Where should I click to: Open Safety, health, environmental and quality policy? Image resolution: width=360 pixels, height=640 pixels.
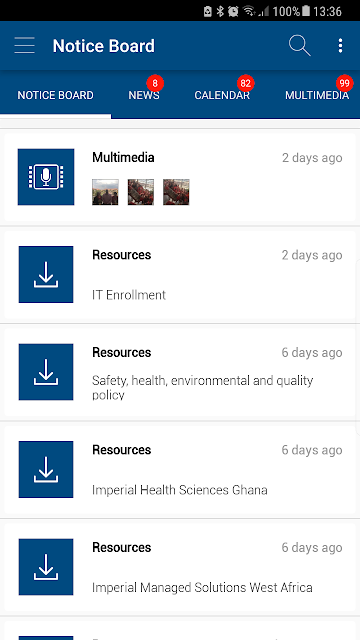[x=180, y=372]
